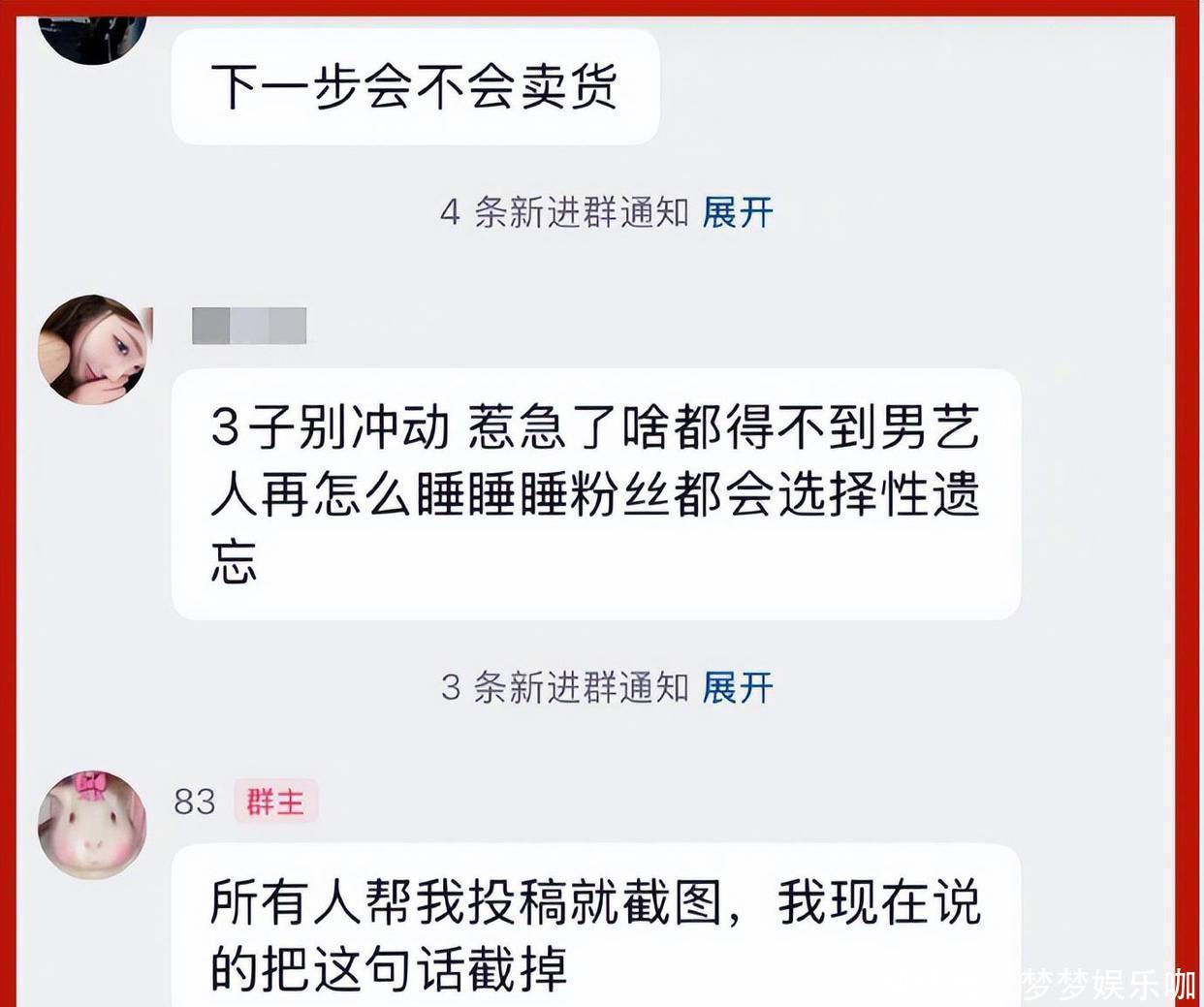Expand the 3 new group-join notices
Screen dimensions: 1204x1007
737,688
